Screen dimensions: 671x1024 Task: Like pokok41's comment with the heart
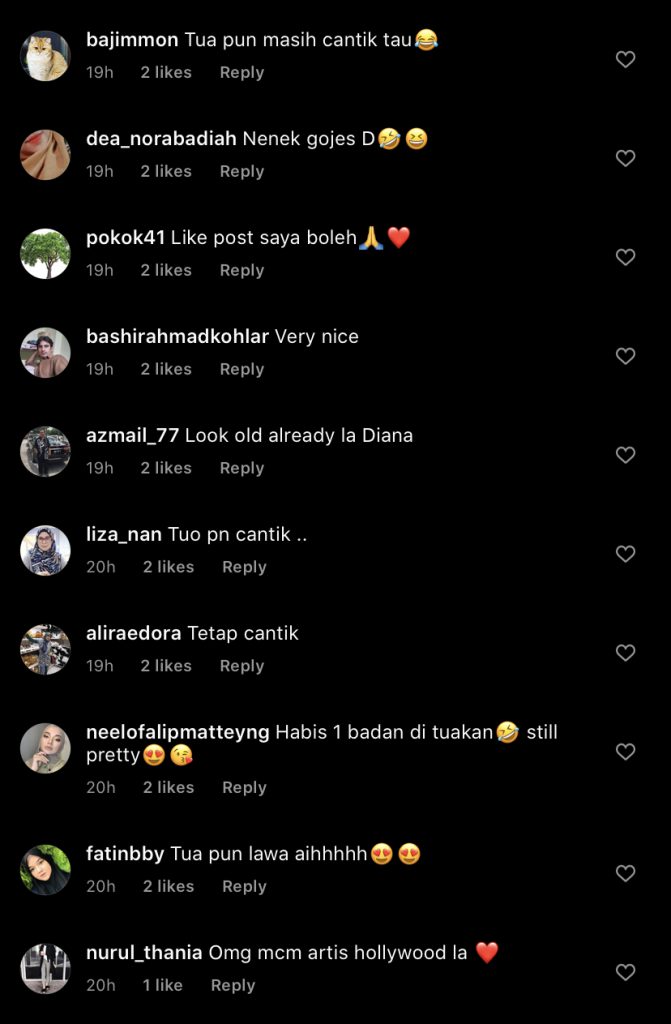tap(625, 257)
